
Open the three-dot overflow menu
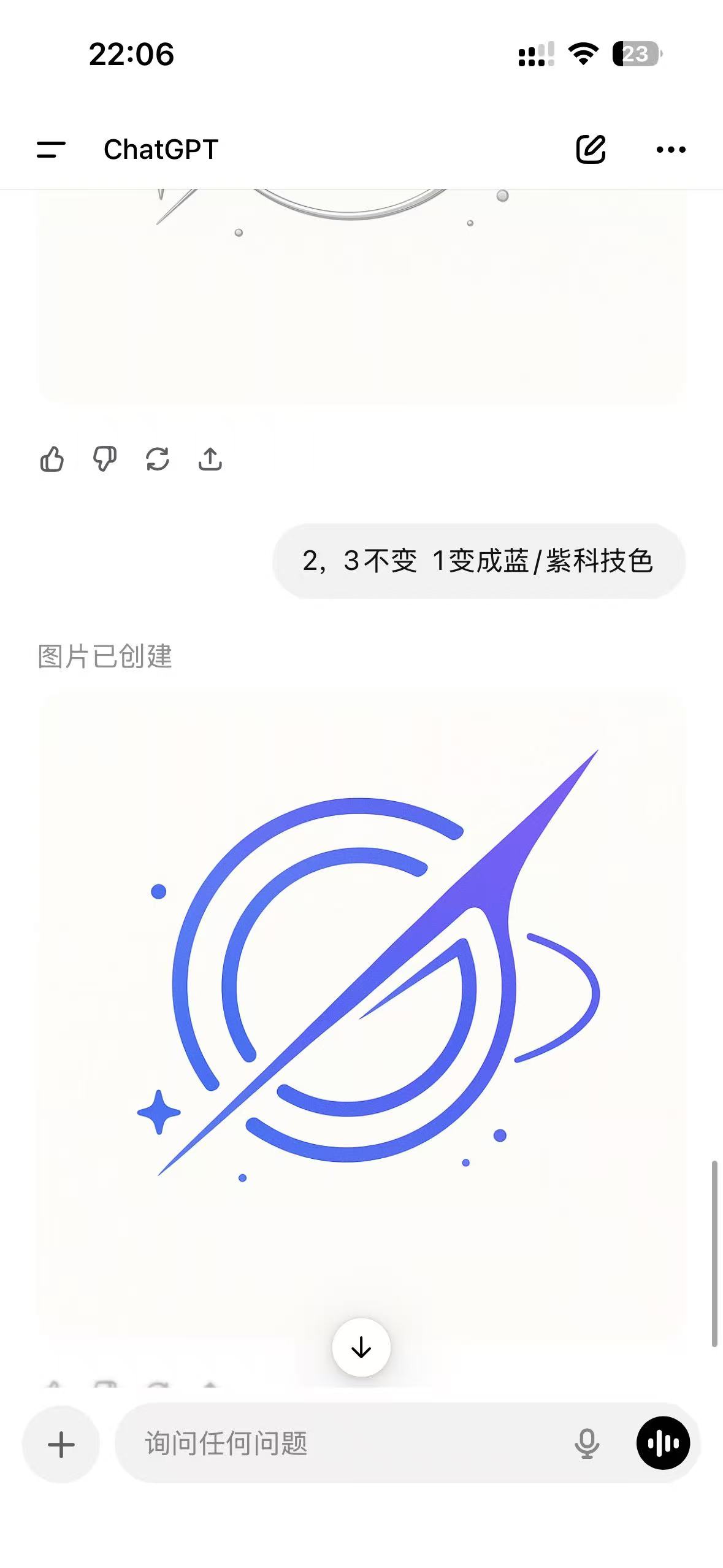point(671,149)
